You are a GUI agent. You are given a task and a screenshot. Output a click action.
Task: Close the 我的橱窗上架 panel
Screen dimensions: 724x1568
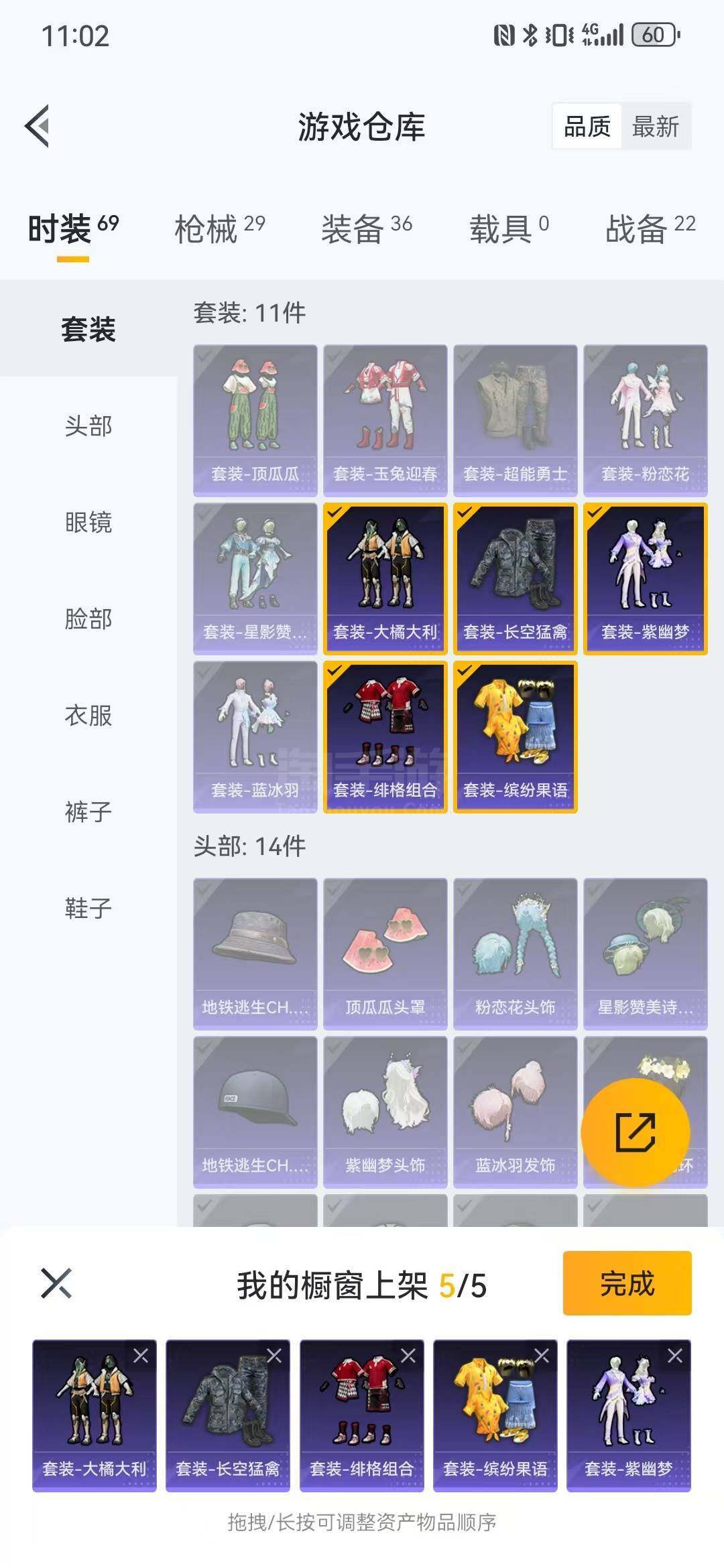click(x=56, y=1283)
